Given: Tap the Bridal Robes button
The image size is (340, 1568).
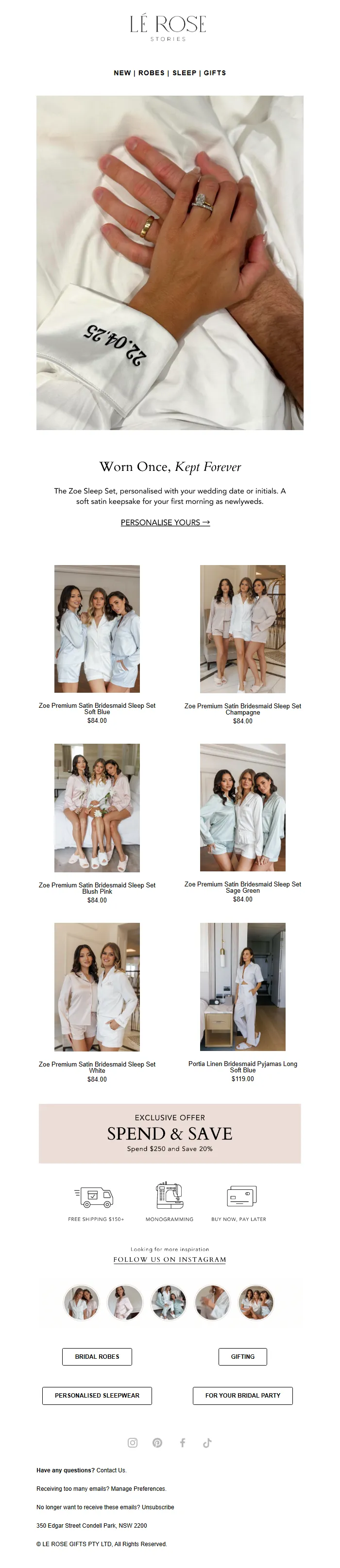Looking at the screenshot, I should click(x=97, y=1357).
